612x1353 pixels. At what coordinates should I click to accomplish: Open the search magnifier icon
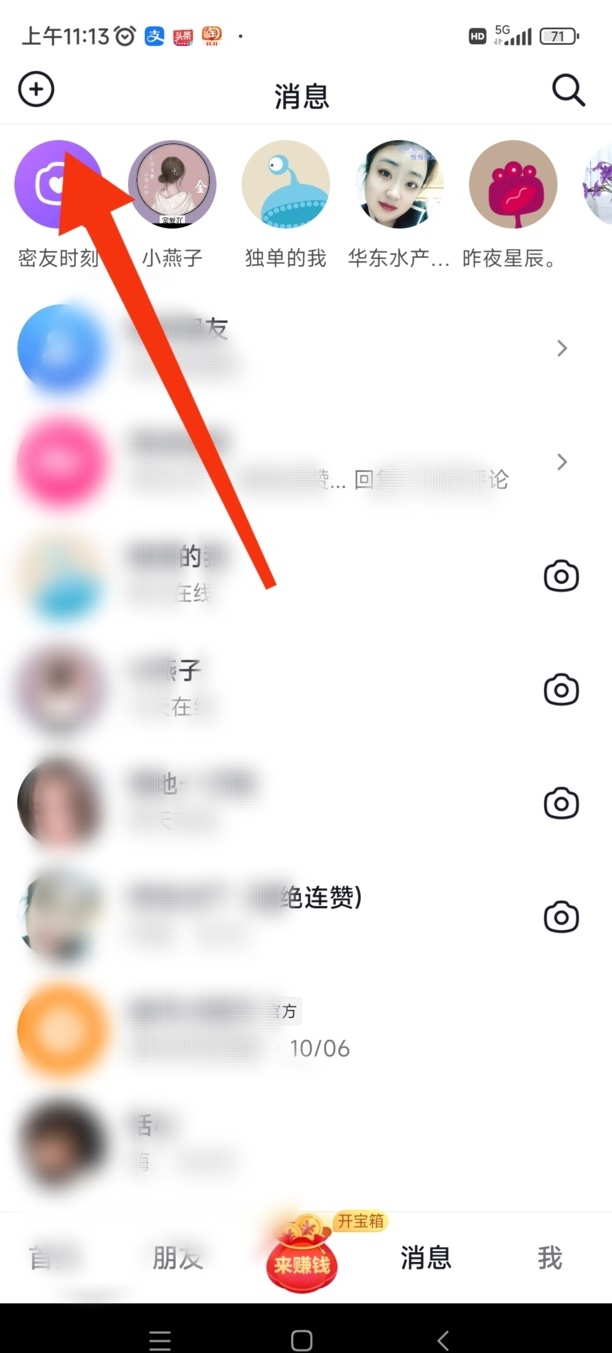pos(568,90)
